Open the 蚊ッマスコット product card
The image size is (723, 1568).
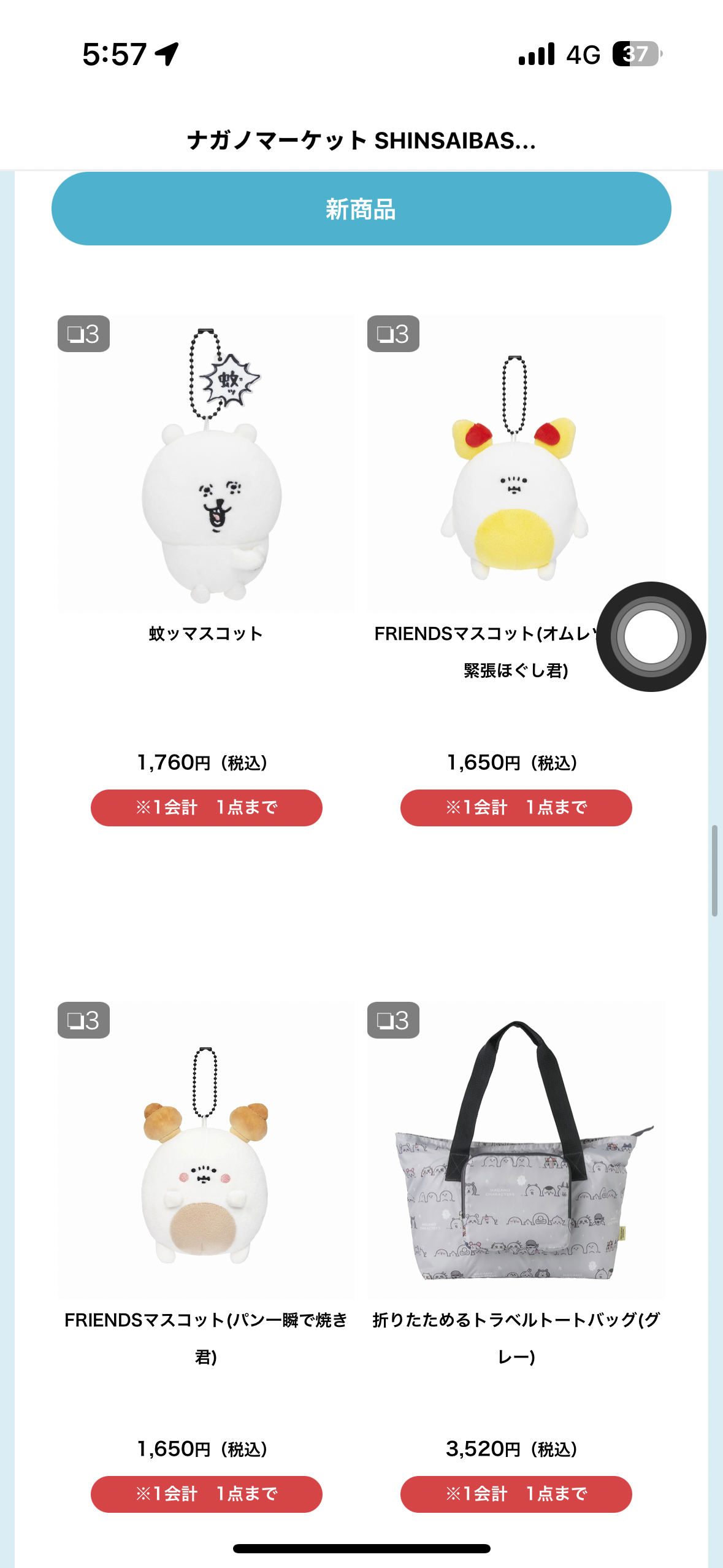click(206, 465)
